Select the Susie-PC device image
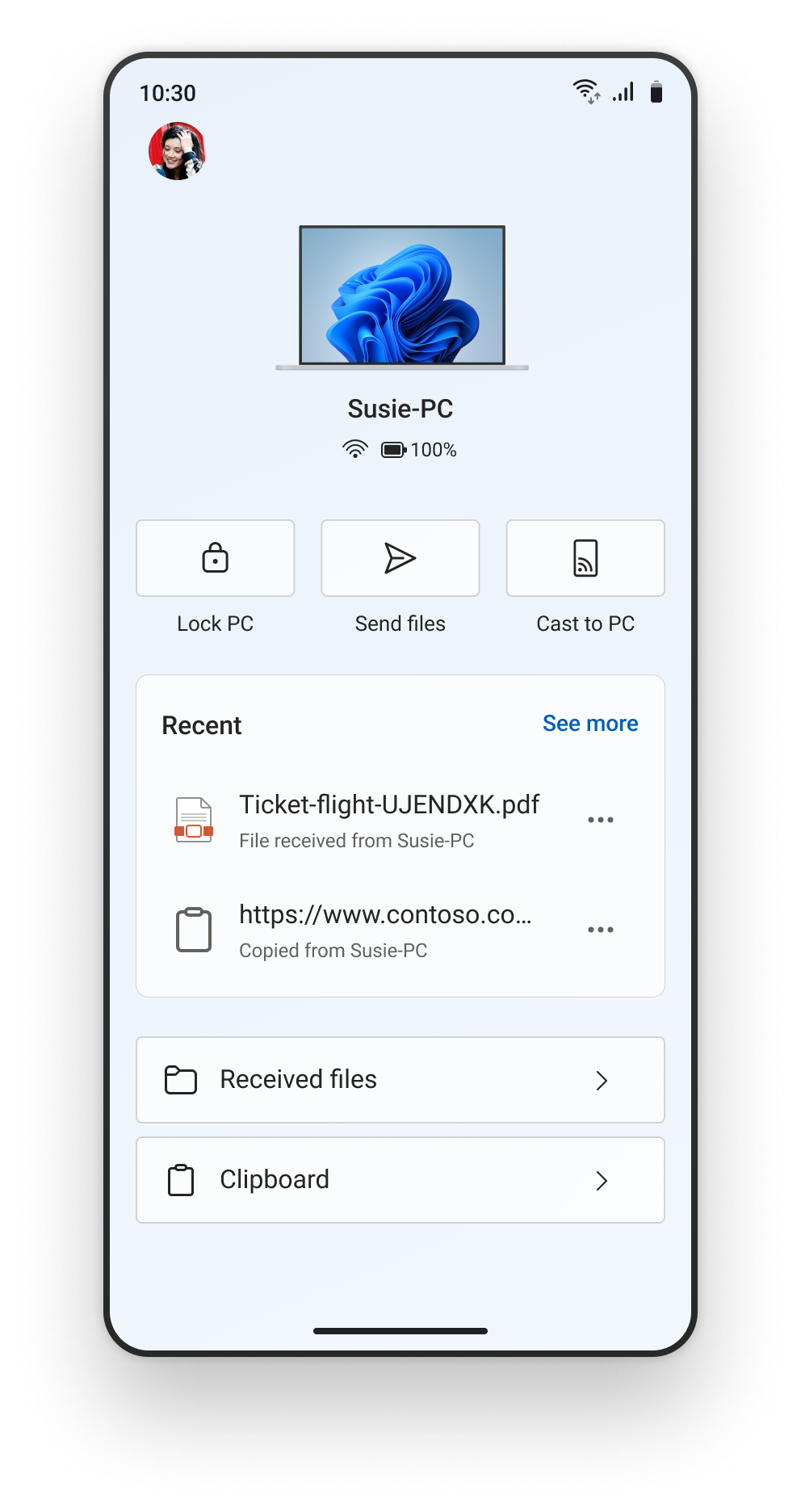Viewport: 801px width, 1512px height. tap(401, 297)
